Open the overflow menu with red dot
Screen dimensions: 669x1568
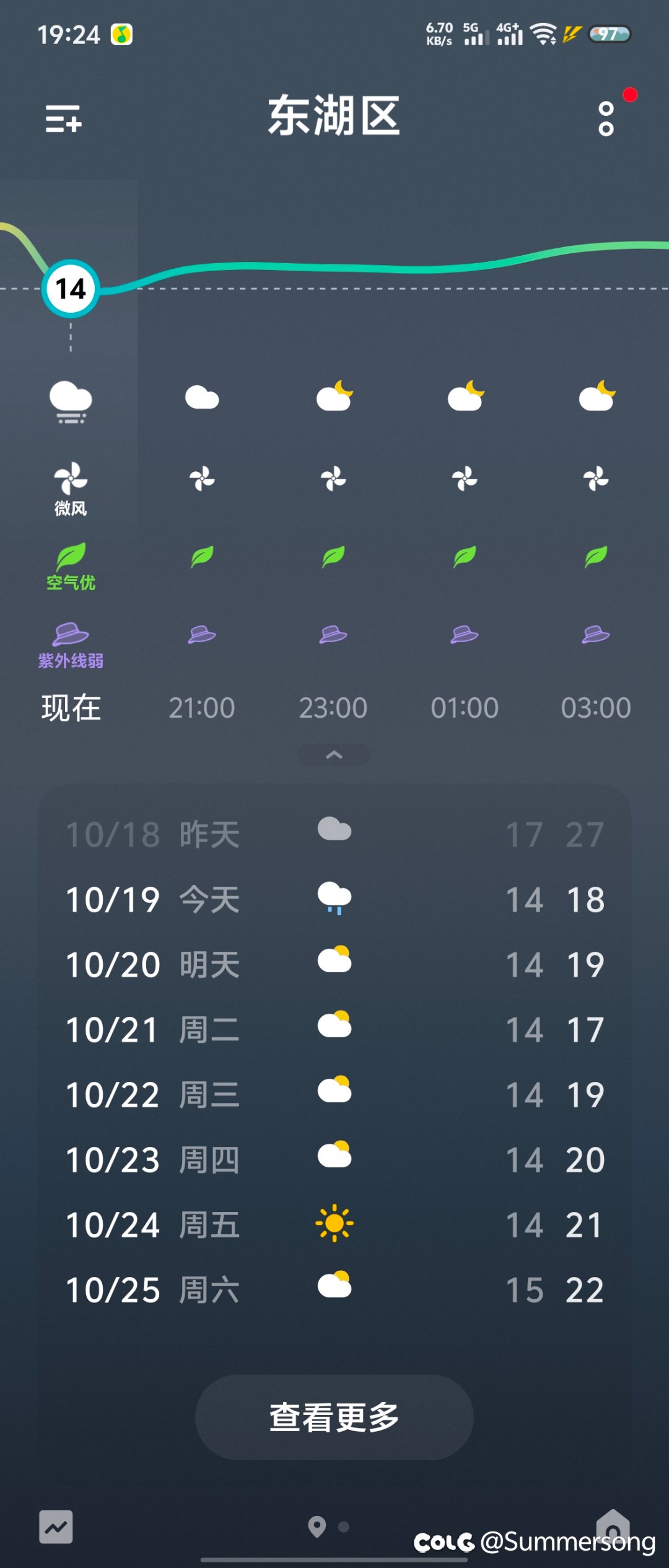tap(606, 118)
